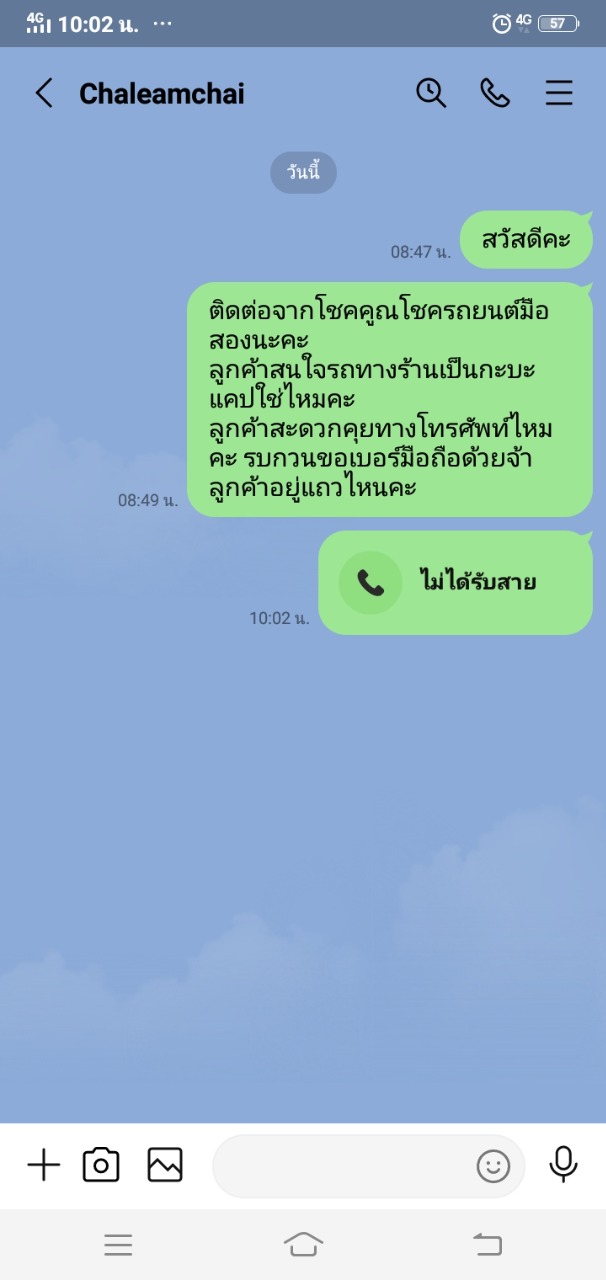
Task: Open the chat menu
Action: [559, 93]
